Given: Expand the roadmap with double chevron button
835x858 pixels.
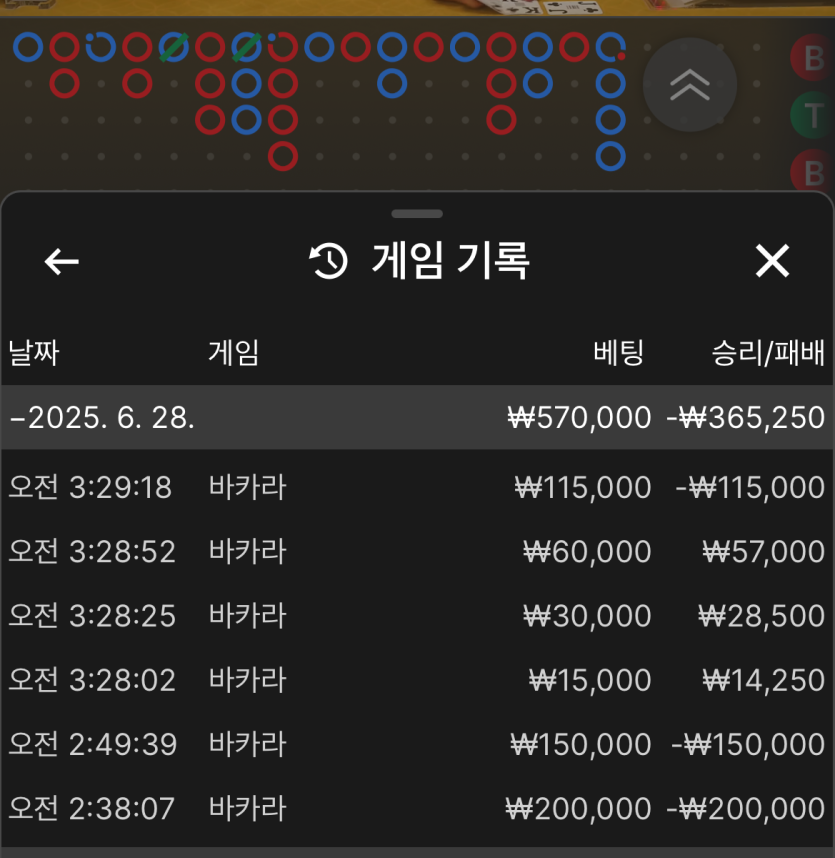Looking at the screenshot, I should [690, 85].
